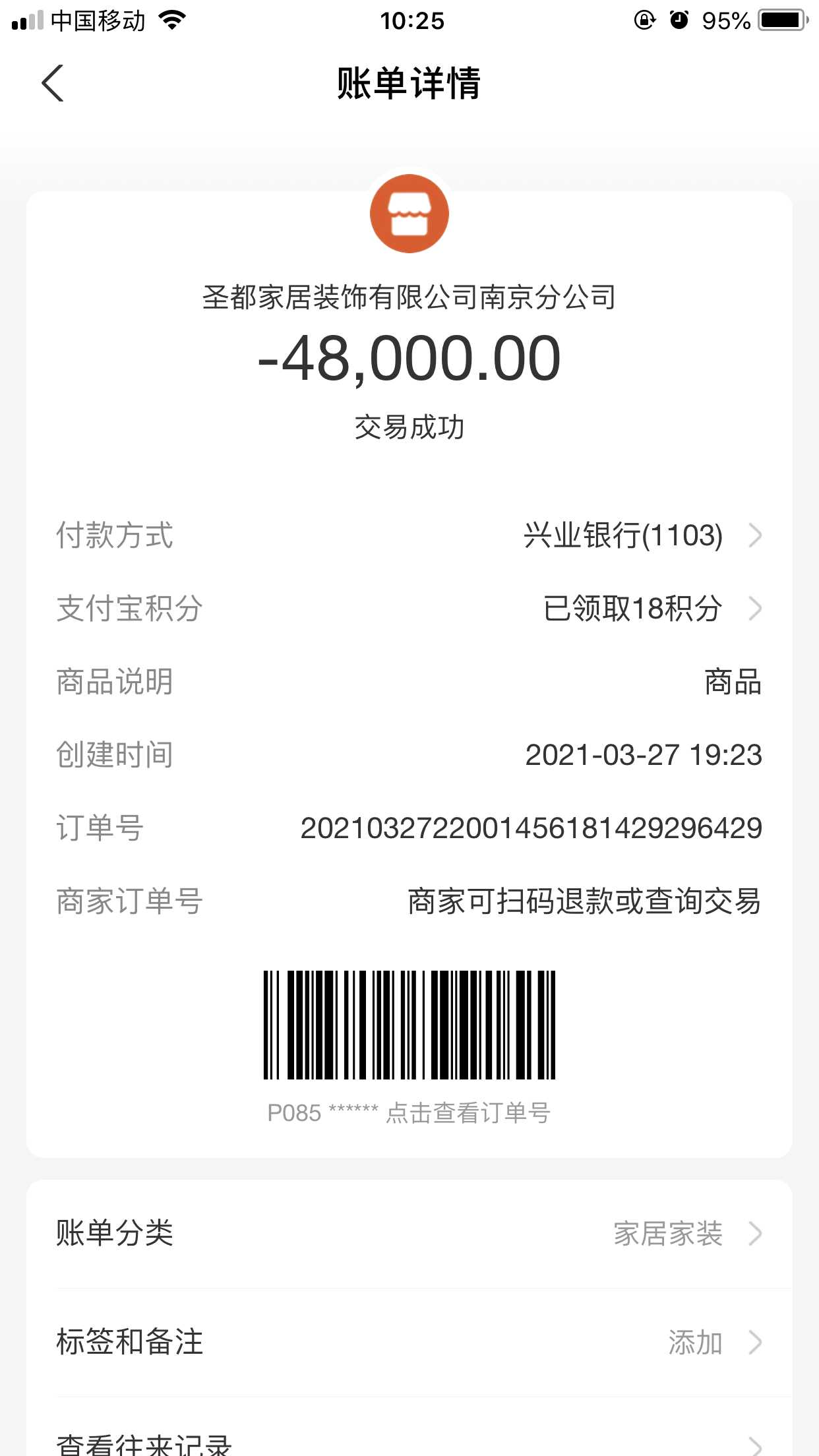The height and width of the screenshot is (1456, 819).
Task: Open 查看往来记录 row
Action: click(x=409, y=1444)
